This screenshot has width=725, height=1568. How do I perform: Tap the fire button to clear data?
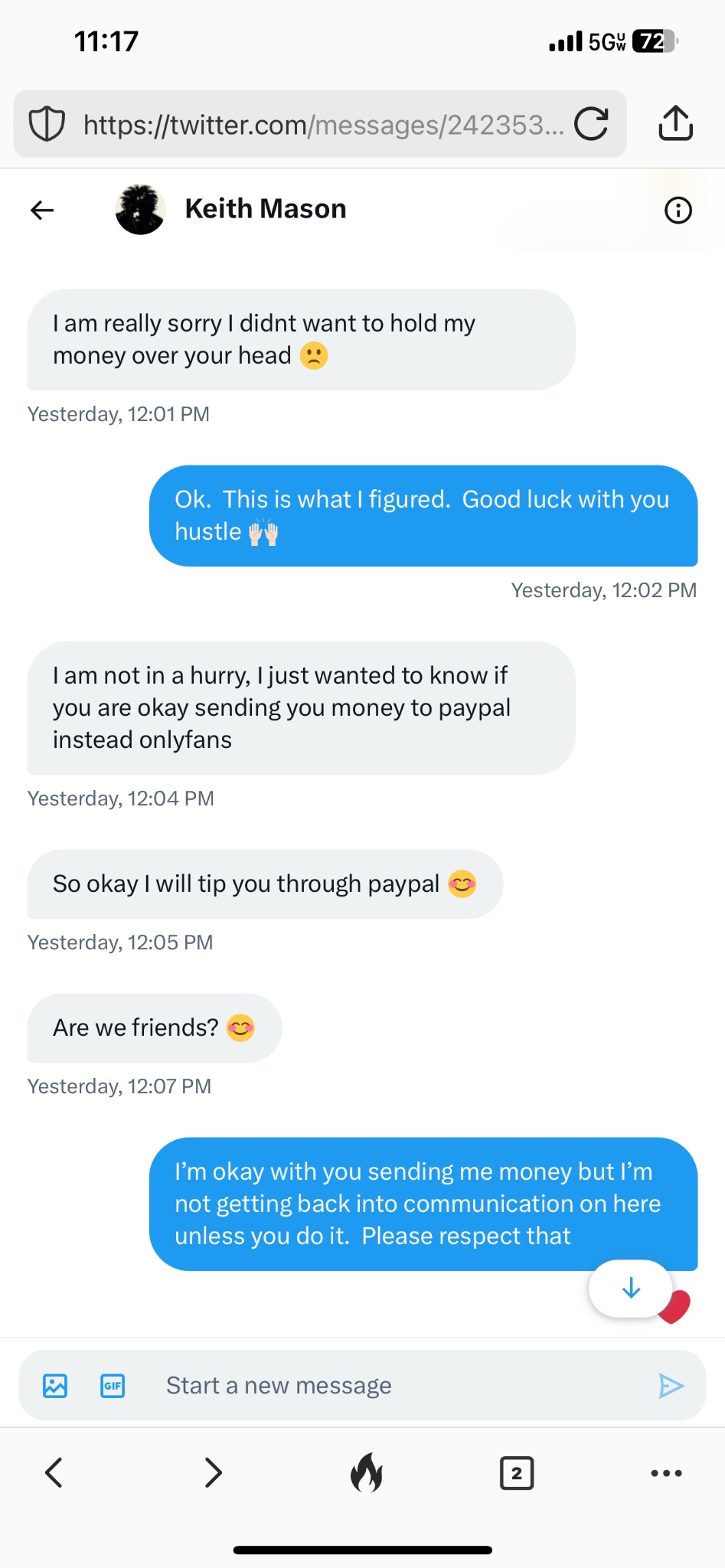coord(366,1472)
